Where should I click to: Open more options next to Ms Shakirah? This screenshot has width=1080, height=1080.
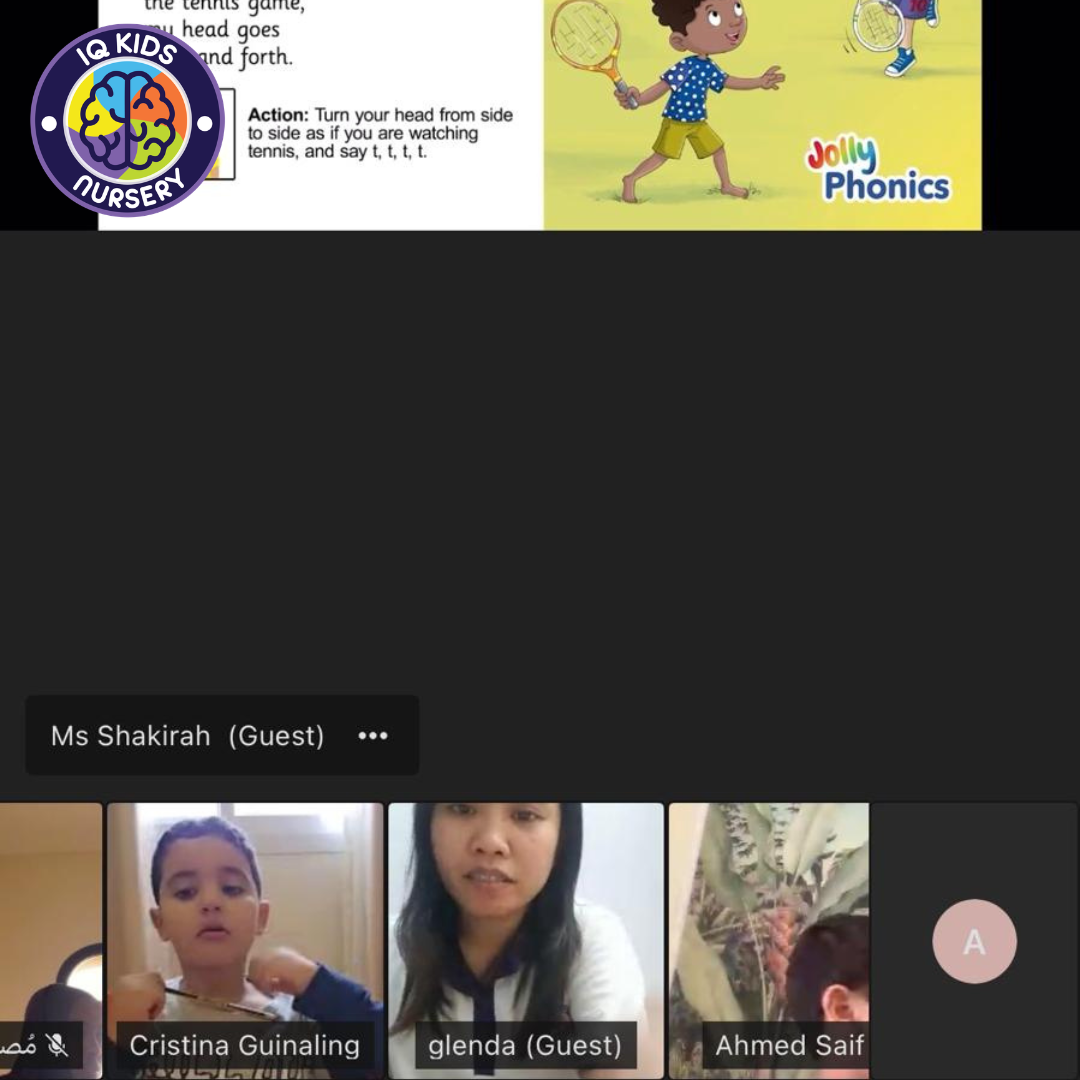click(x=372, y=736)
